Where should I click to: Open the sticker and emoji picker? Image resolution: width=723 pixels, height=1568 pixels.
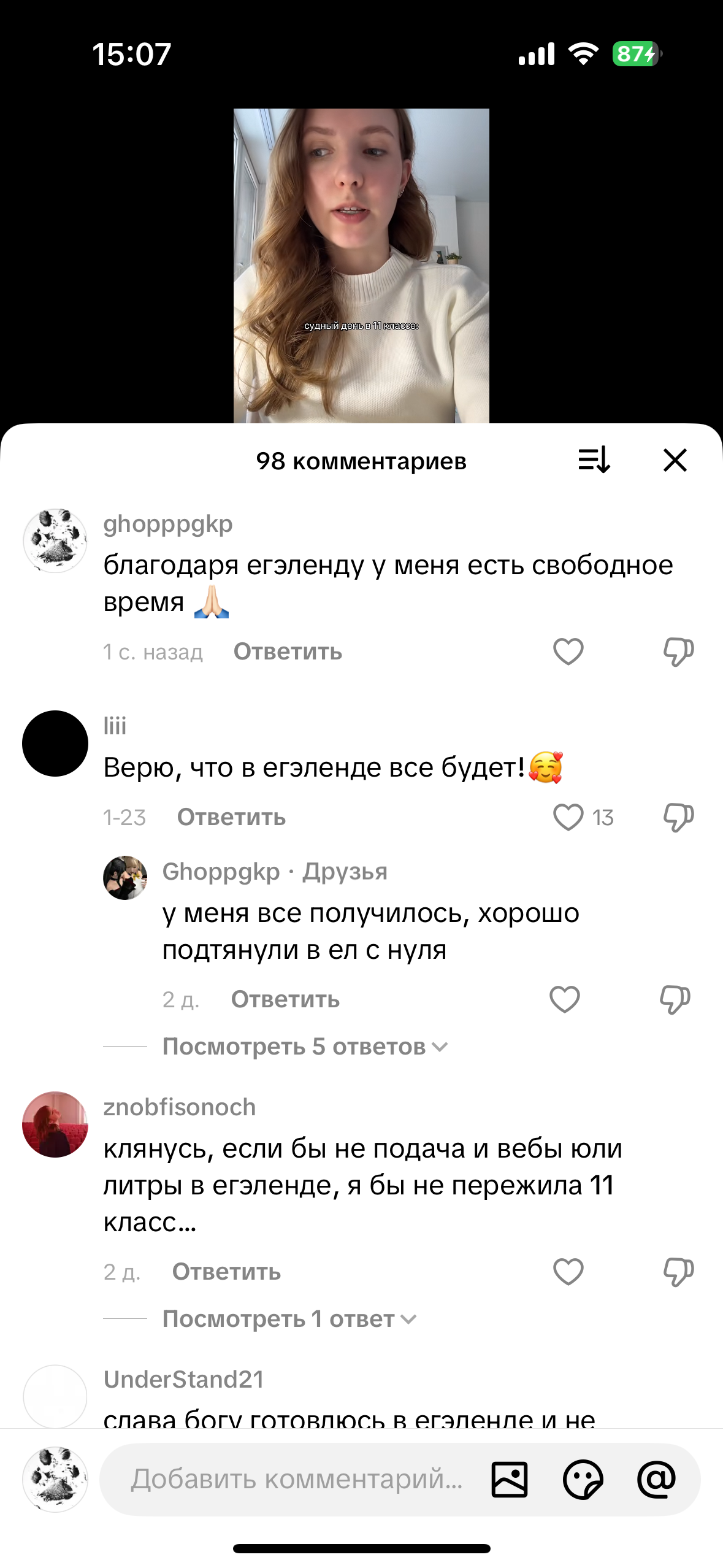583,1479
